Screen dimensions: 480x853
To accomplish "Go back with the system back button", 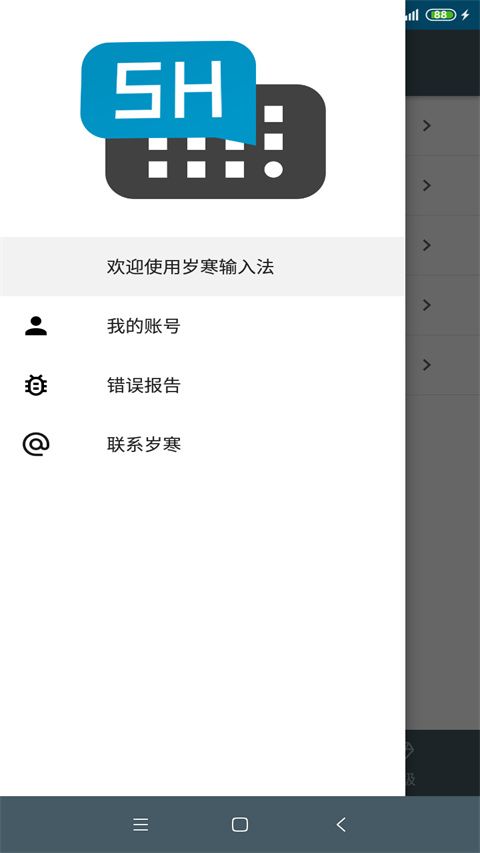I will click(x=341, y=825).
